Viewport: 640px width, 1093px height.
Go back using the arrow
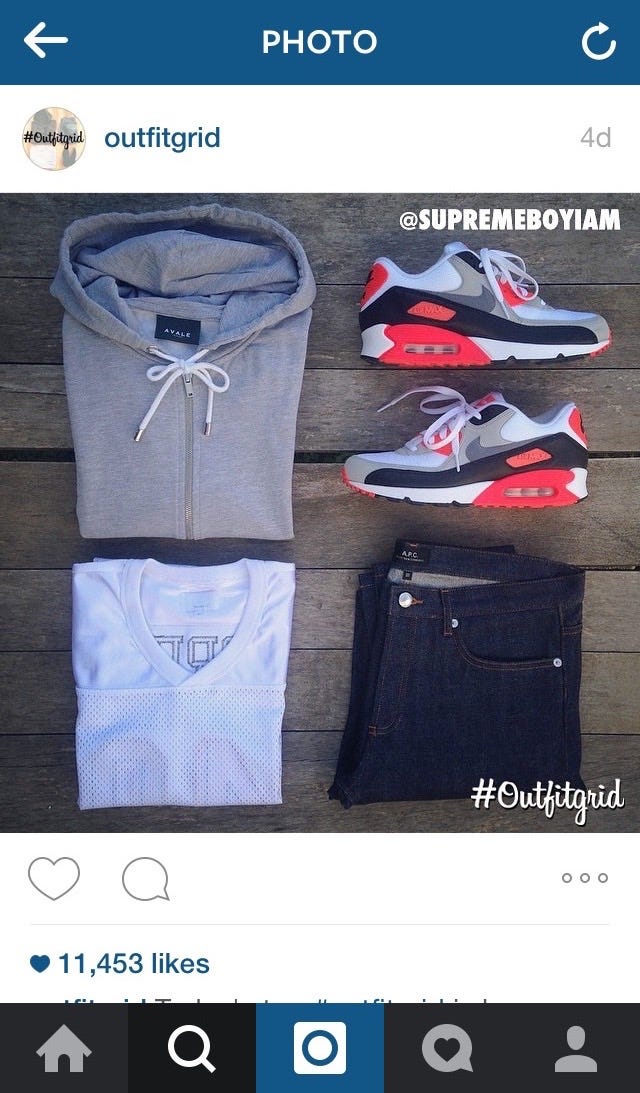tap(46, 41)
